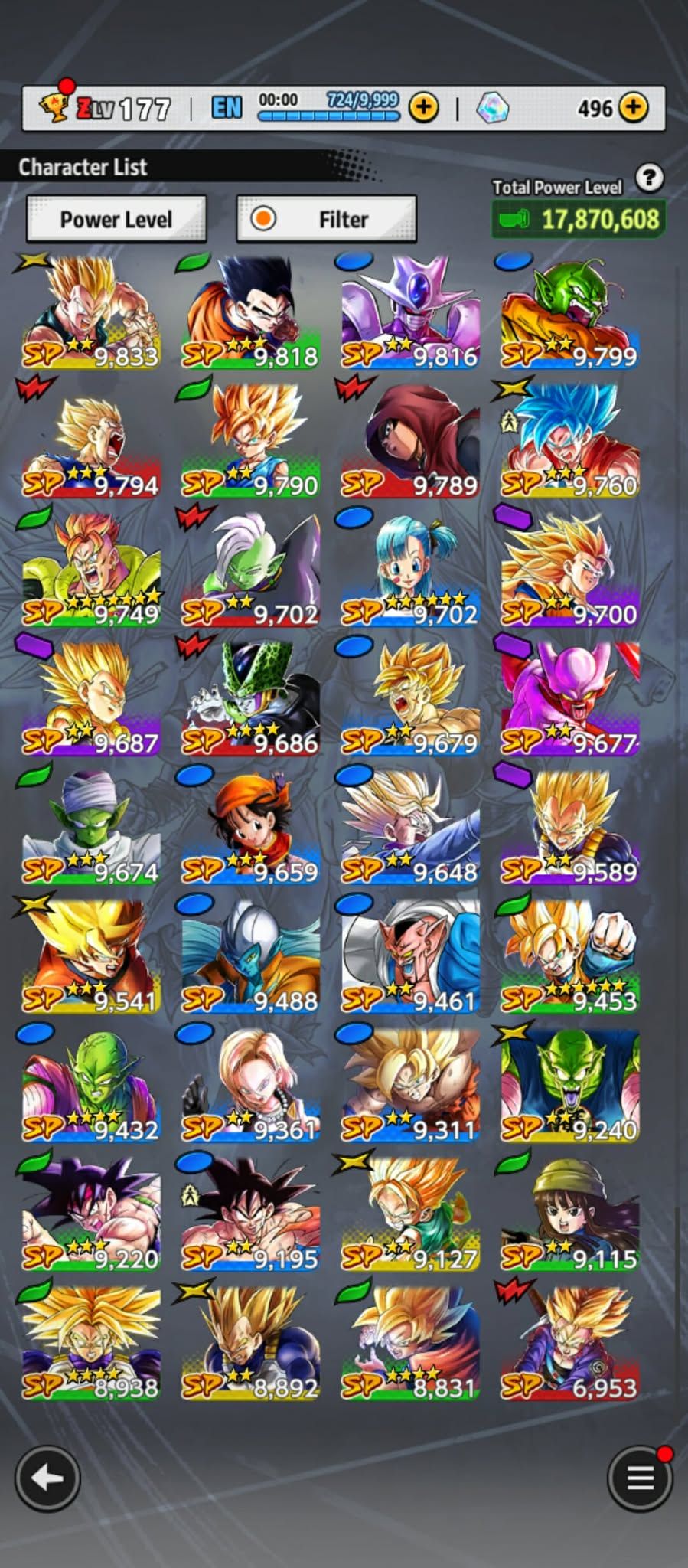Open the blue-haired character with power 9,760

point(570,443)
